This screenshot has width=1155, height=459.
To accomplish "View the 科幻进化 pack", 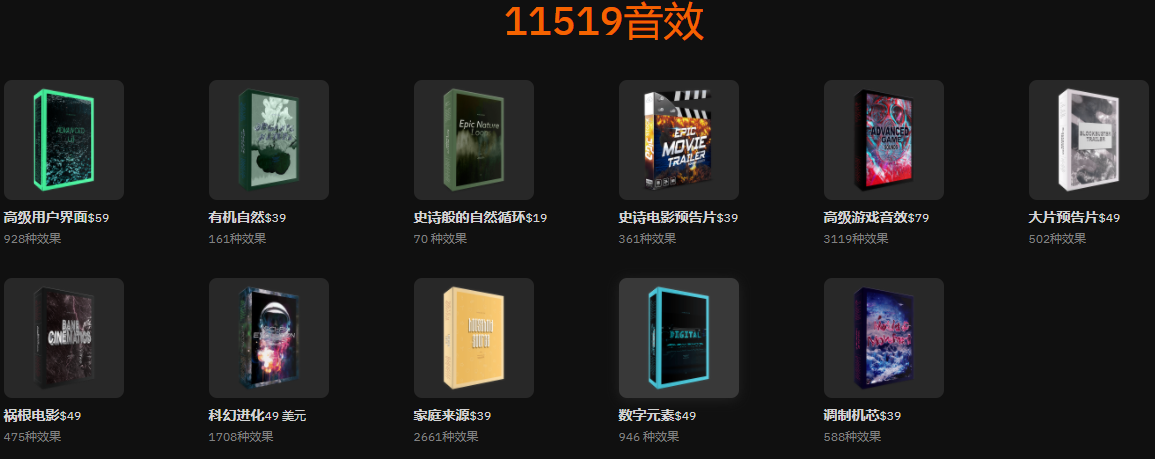I will tap(269, 338).
